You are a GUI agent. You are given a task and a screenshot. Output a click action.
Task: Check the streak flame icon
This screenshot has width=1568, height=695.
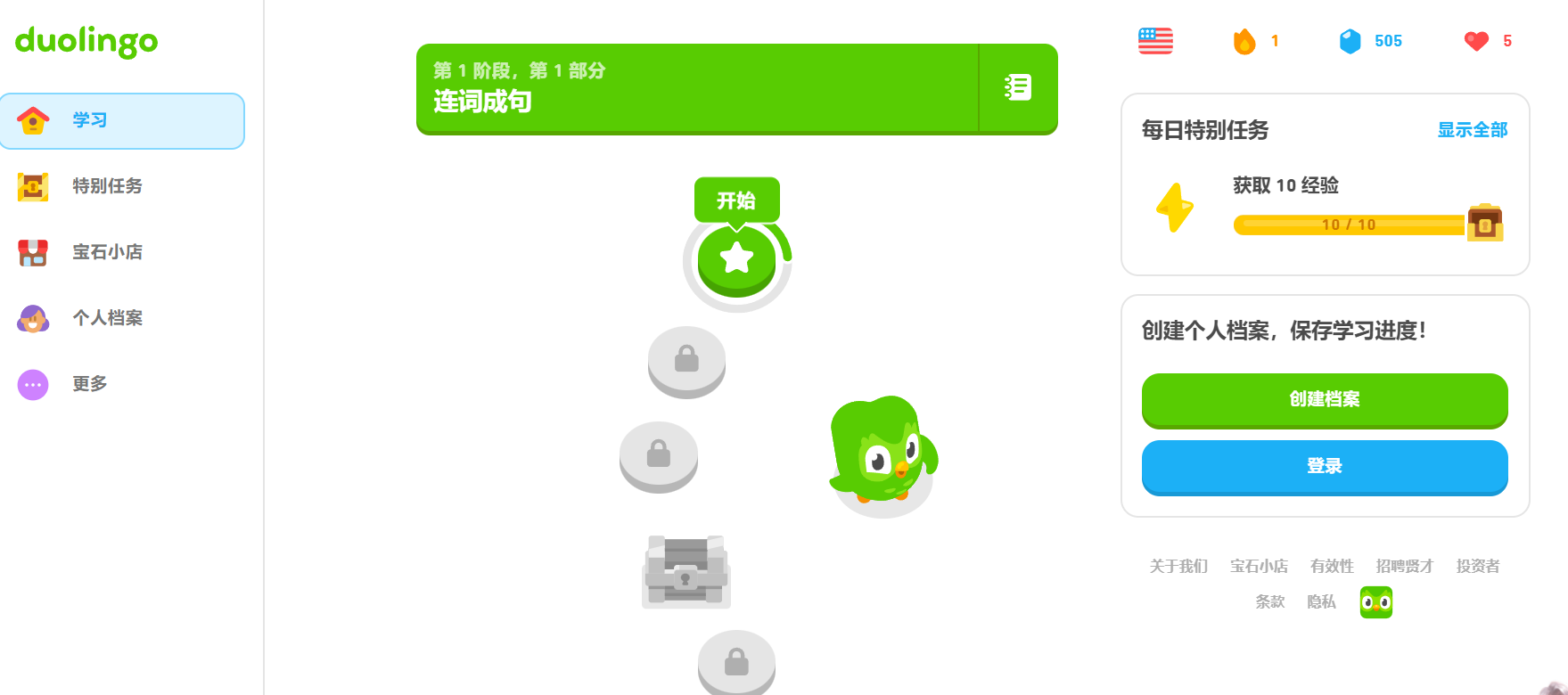point(1244,41)
